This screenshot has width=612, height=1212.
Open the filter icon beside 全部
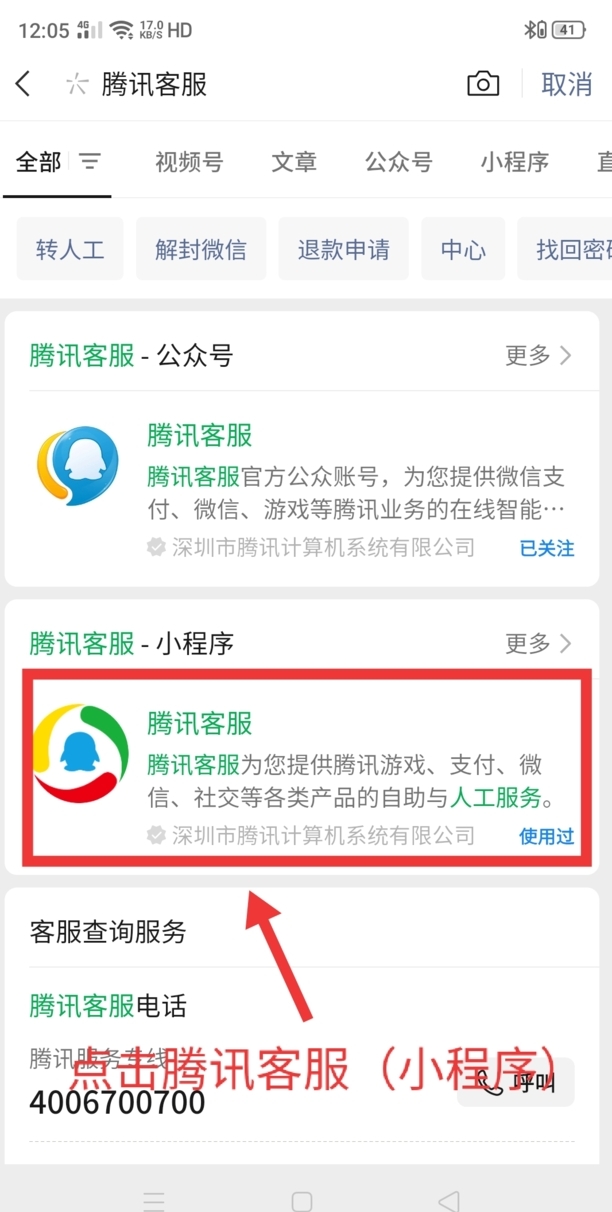(90, 162)
